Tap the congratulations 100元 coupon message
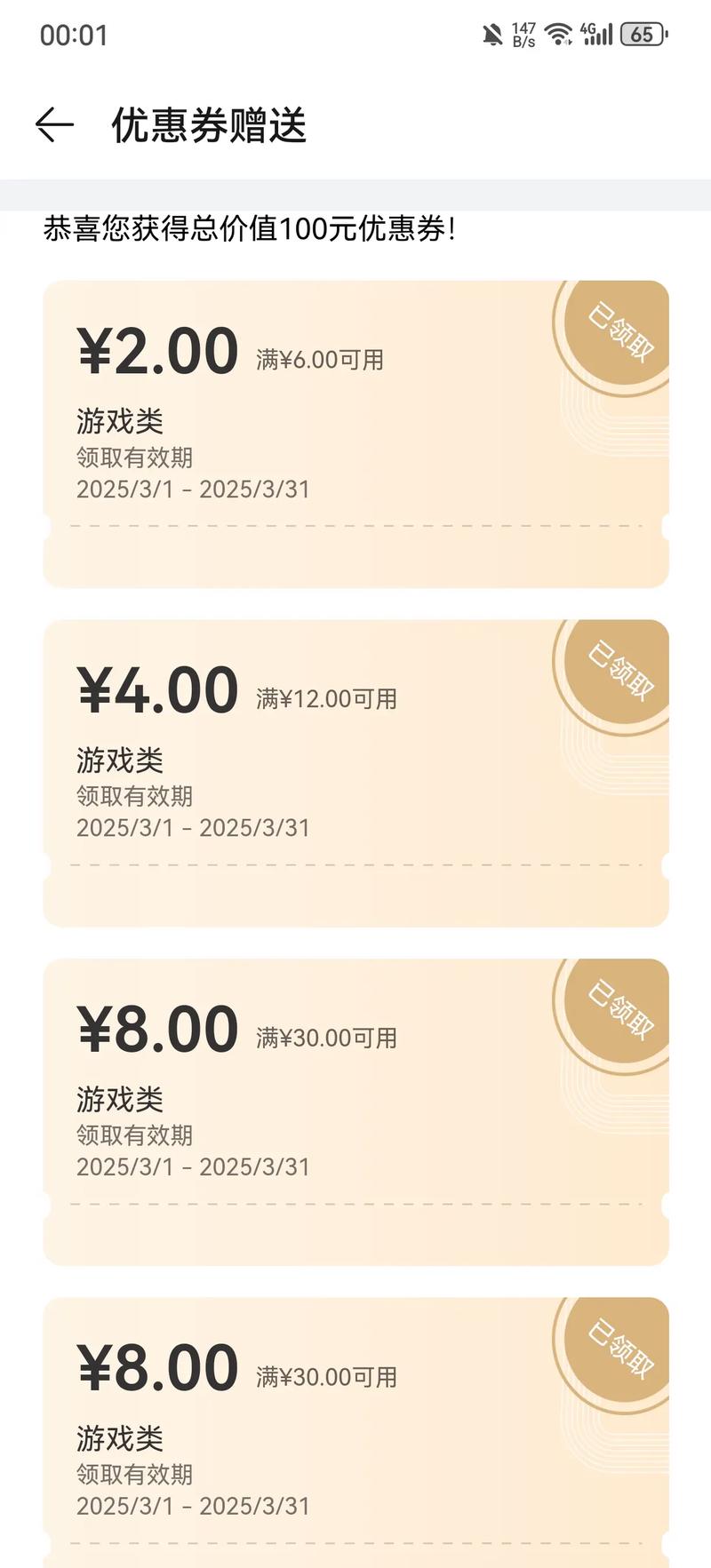711x1568 pixels. [249, 227]
